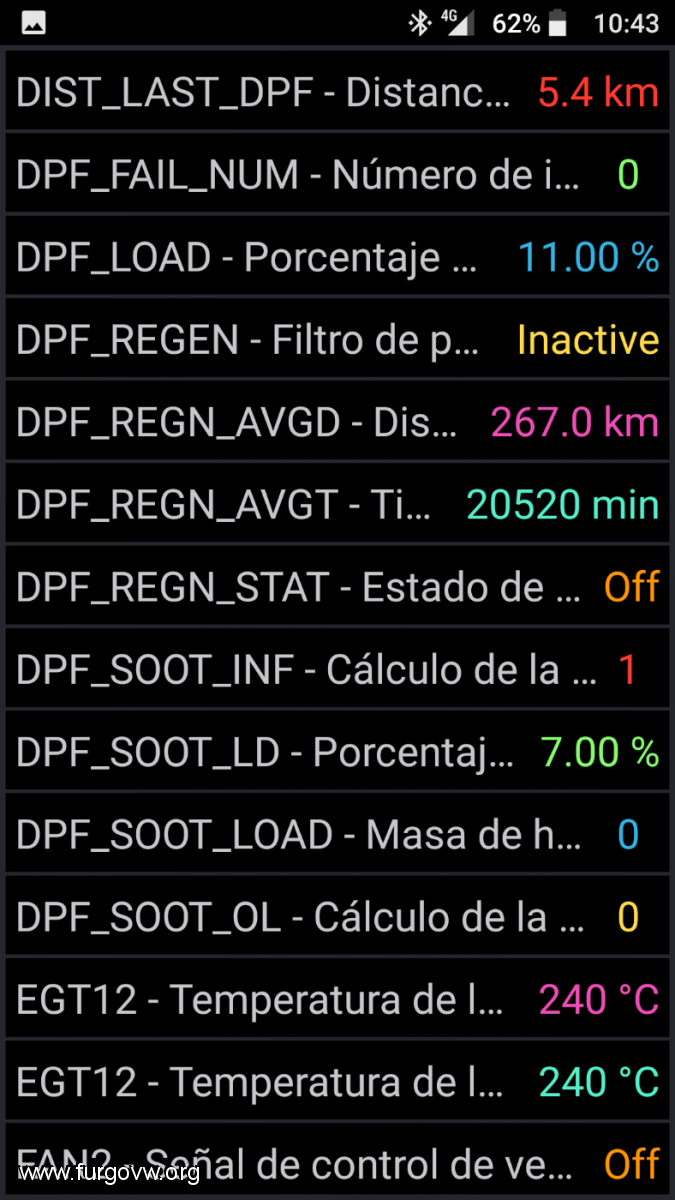Tap the DPF_REGEN Inactive row
This screenshot has height=1200, width=675.
tap(337, 339)
